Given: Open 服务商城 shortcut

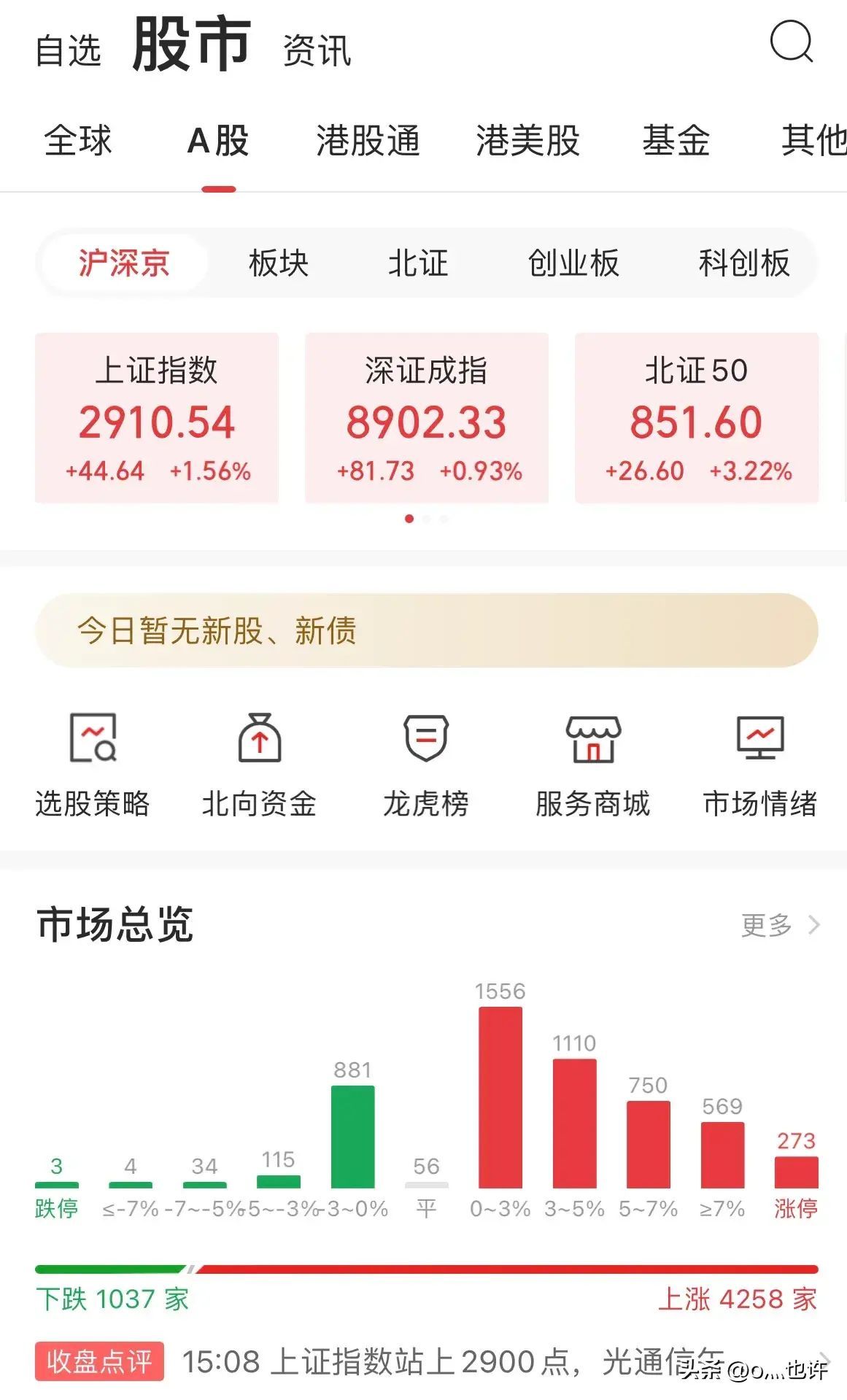Looking at the screenshot, I should [x=592, y=765].
